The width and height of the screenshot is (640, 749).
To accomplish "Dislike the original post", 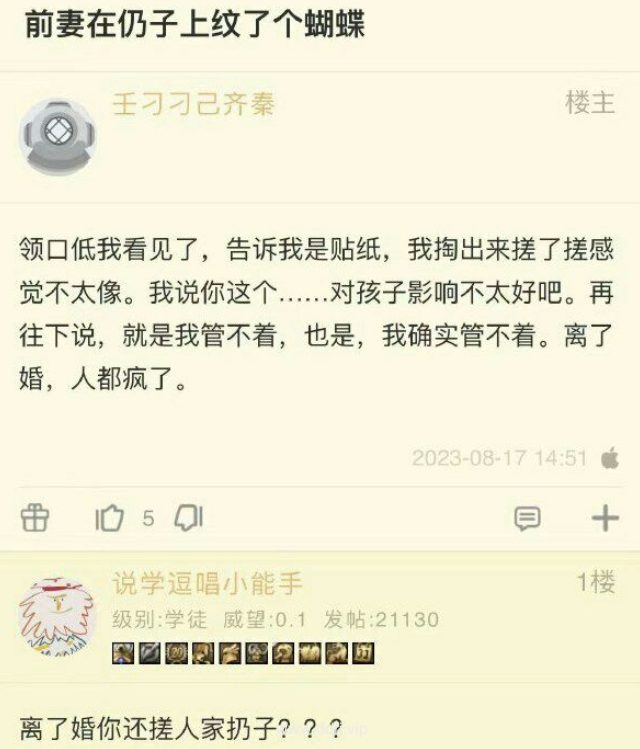I will click(x=189, y=518).
